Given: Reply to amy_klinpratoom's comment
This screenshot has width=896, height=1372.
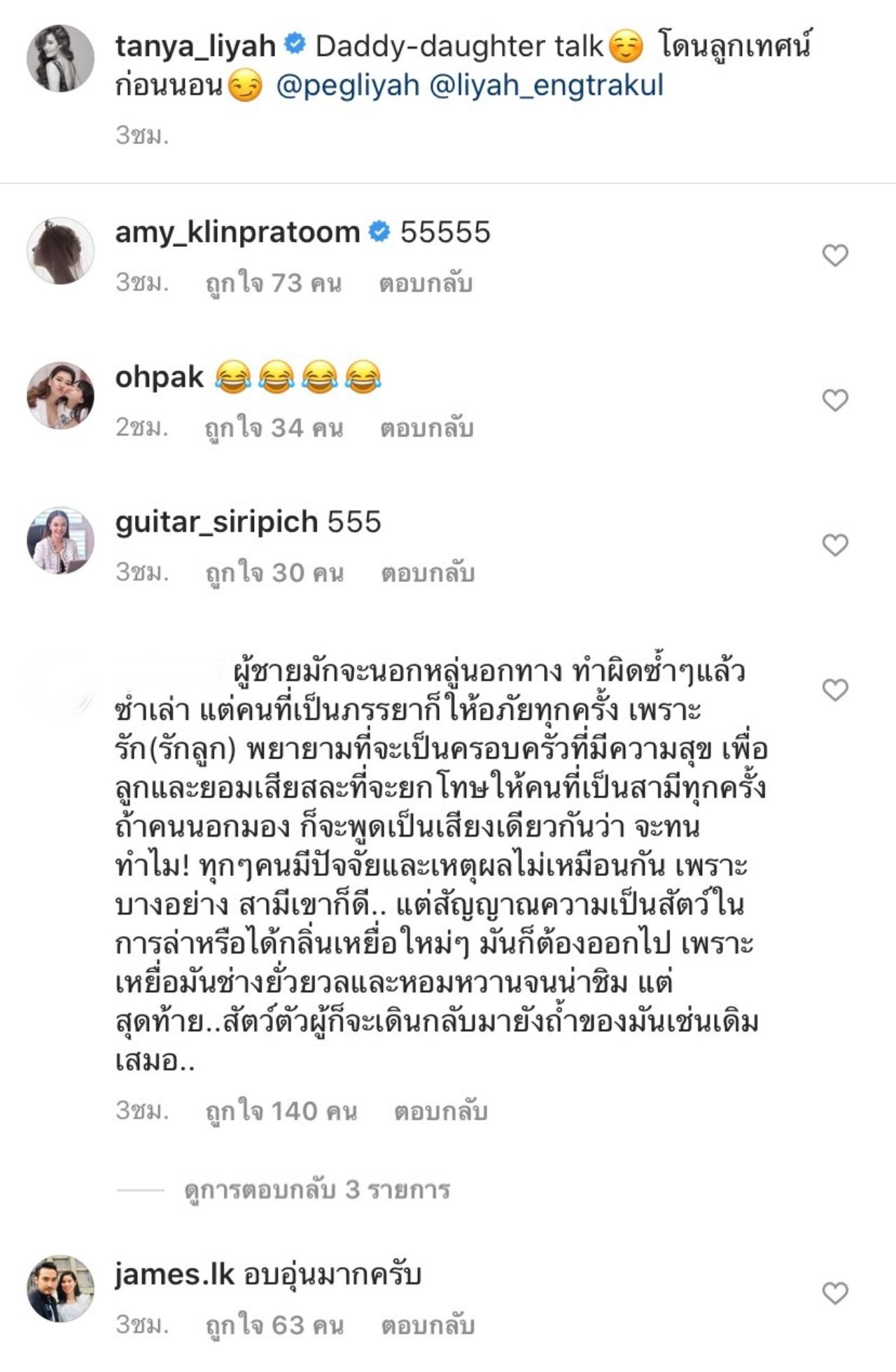Looking at the screenshot, I should (x=426, y=283).
